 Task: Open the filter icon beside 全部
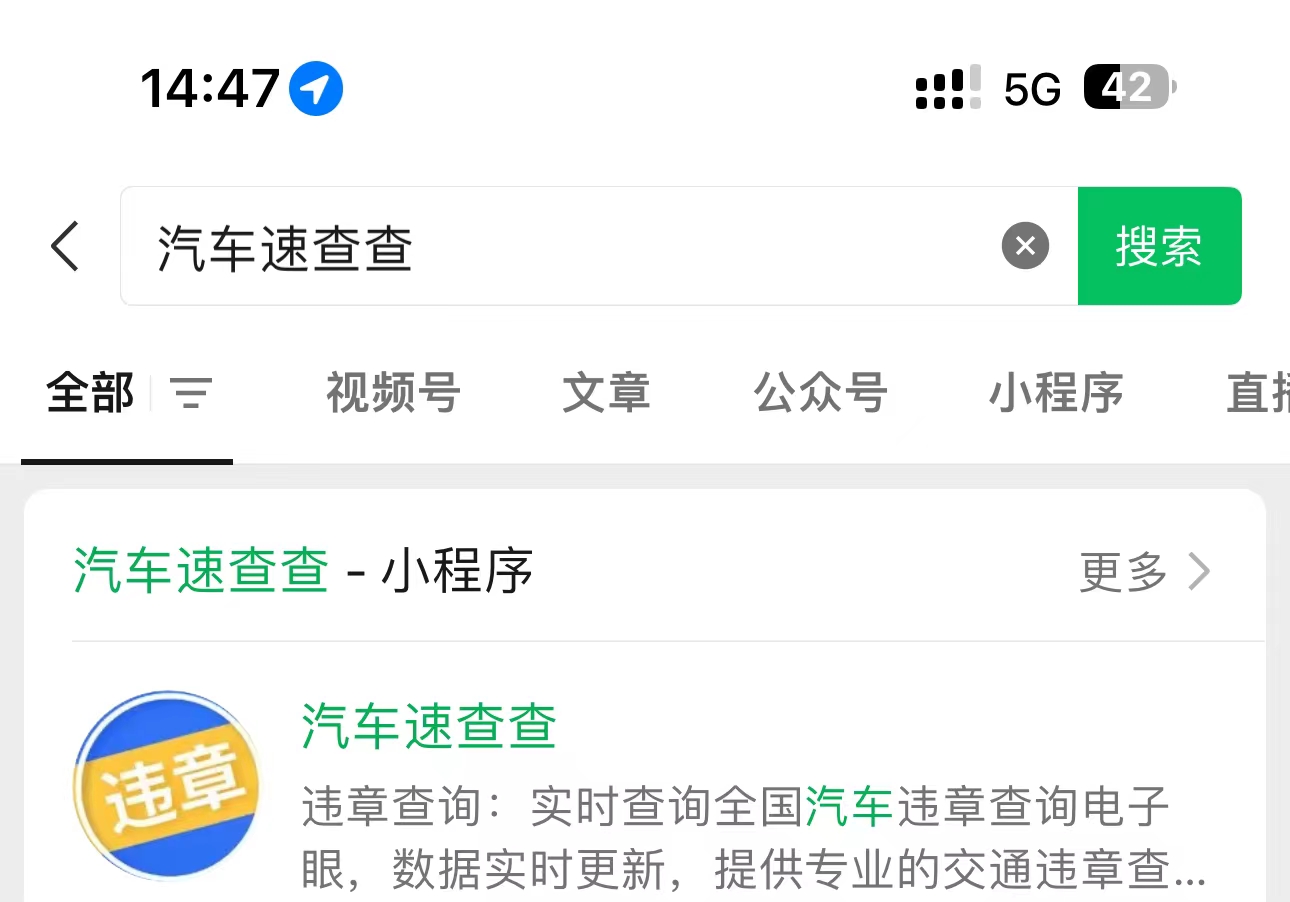click(x=191, y=393)
